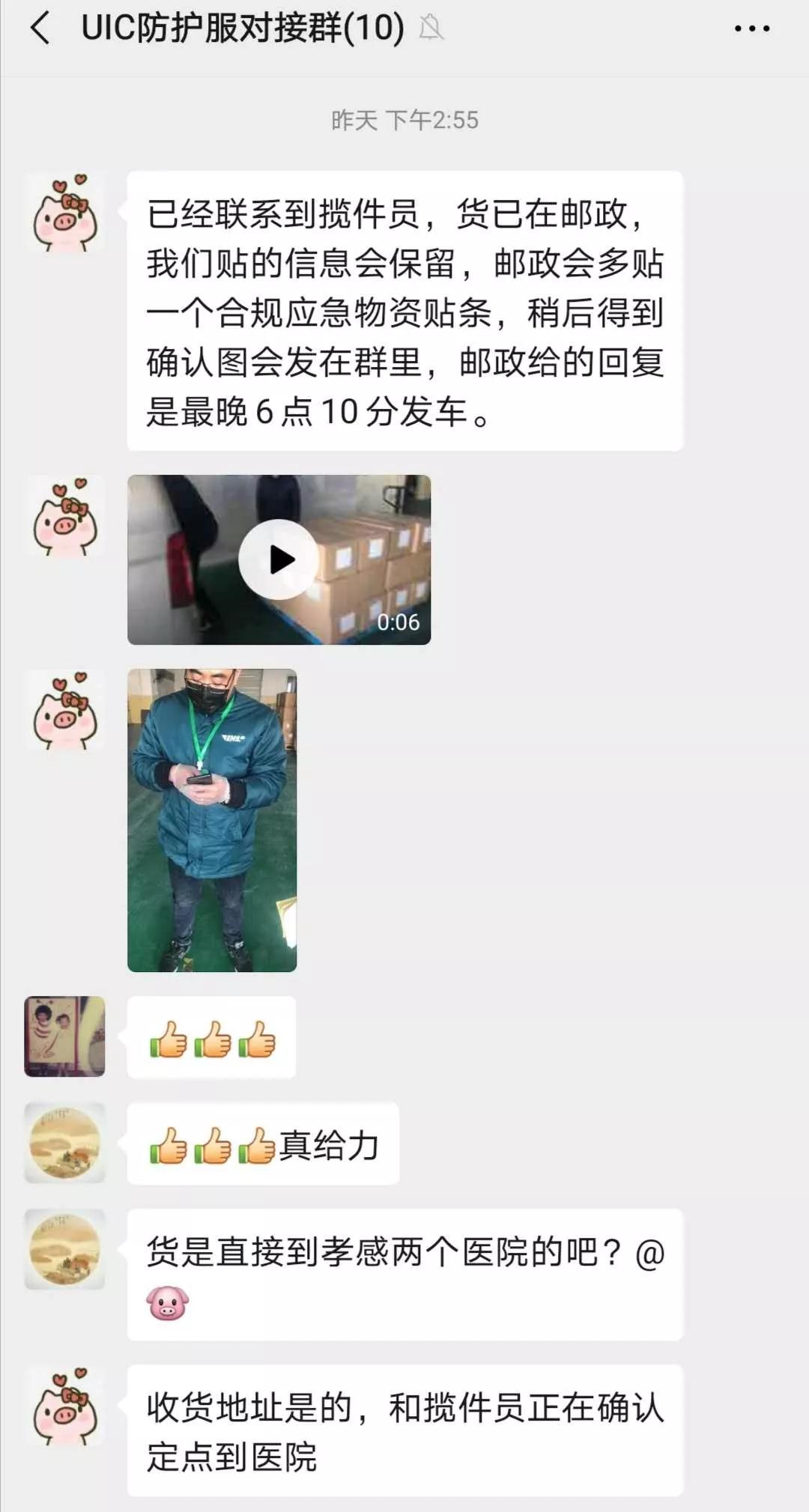Open the avatar beside the thumbs-up-only message
The width and height of the screenshot is (809, 1512).
point(64,1036)
